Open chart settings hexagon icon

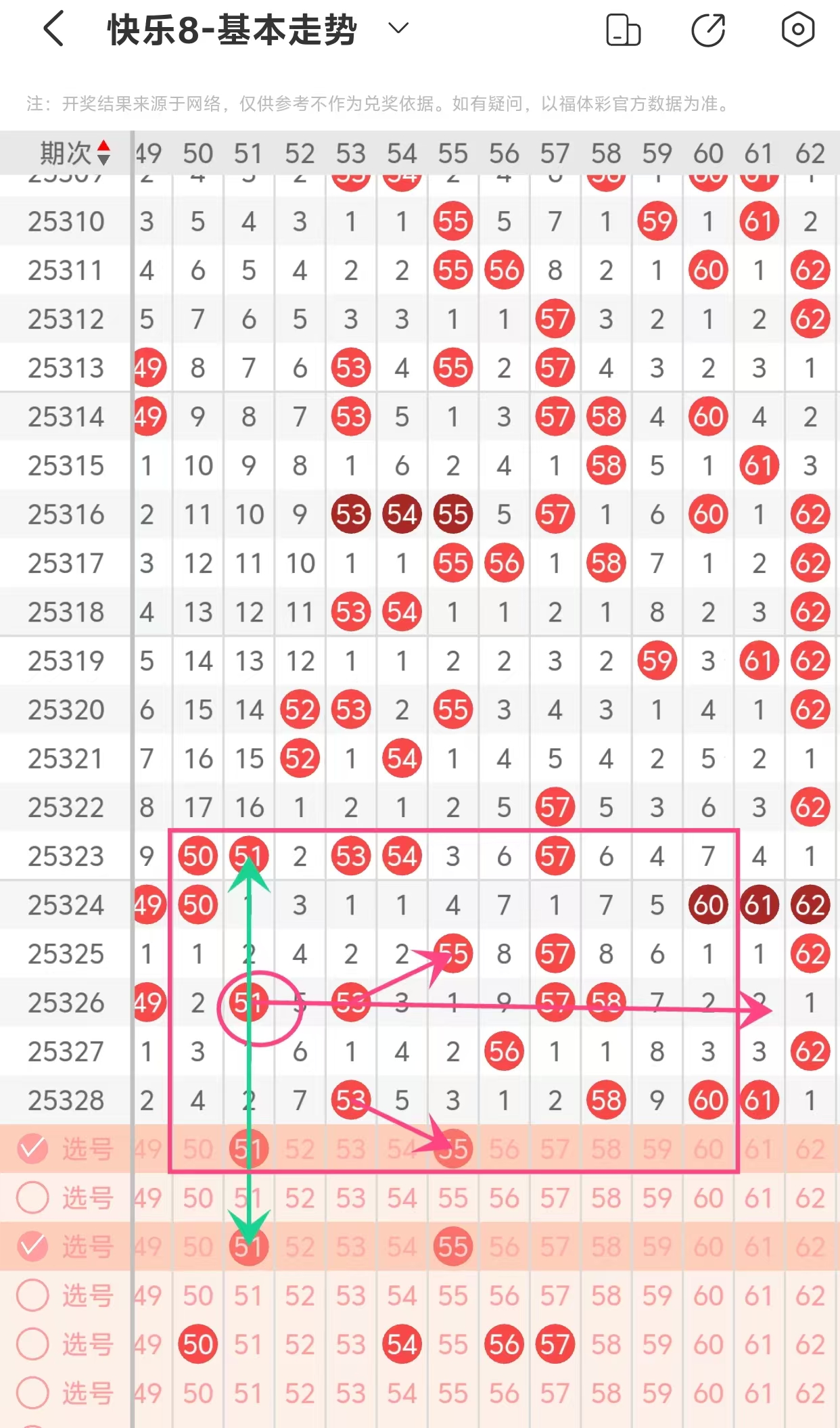[797, 29]
